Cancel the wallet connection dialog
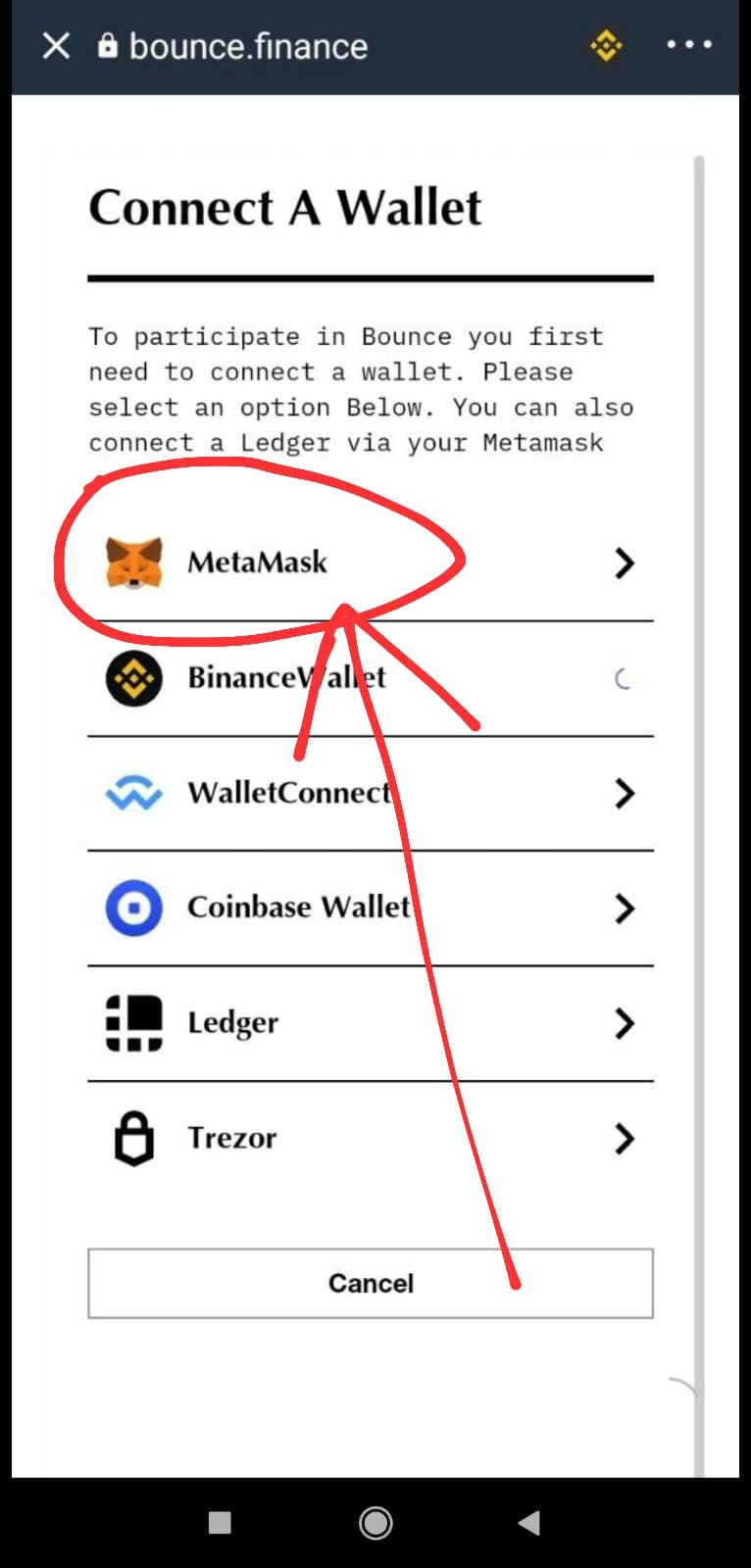The height and width of the screenshot is (1568, 751). 370,1283
